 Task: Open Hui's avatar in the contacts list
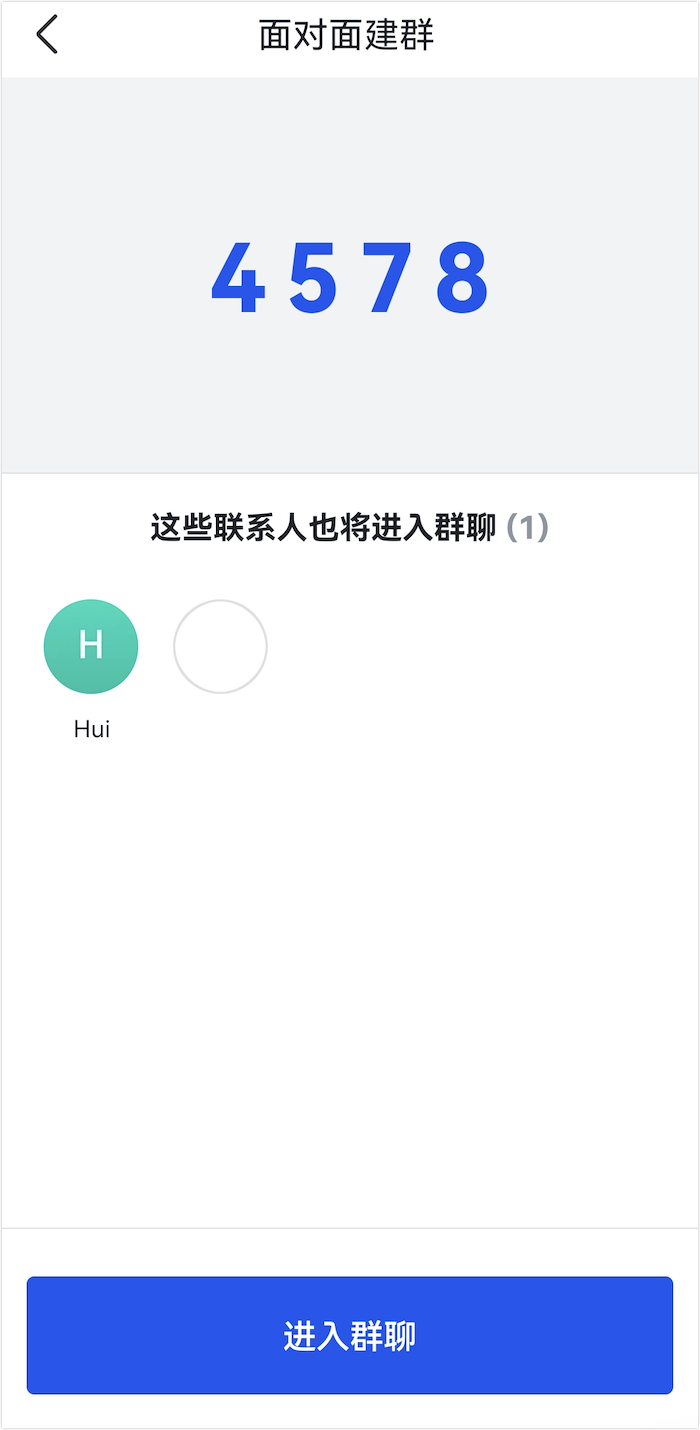[x=91, y=646]
